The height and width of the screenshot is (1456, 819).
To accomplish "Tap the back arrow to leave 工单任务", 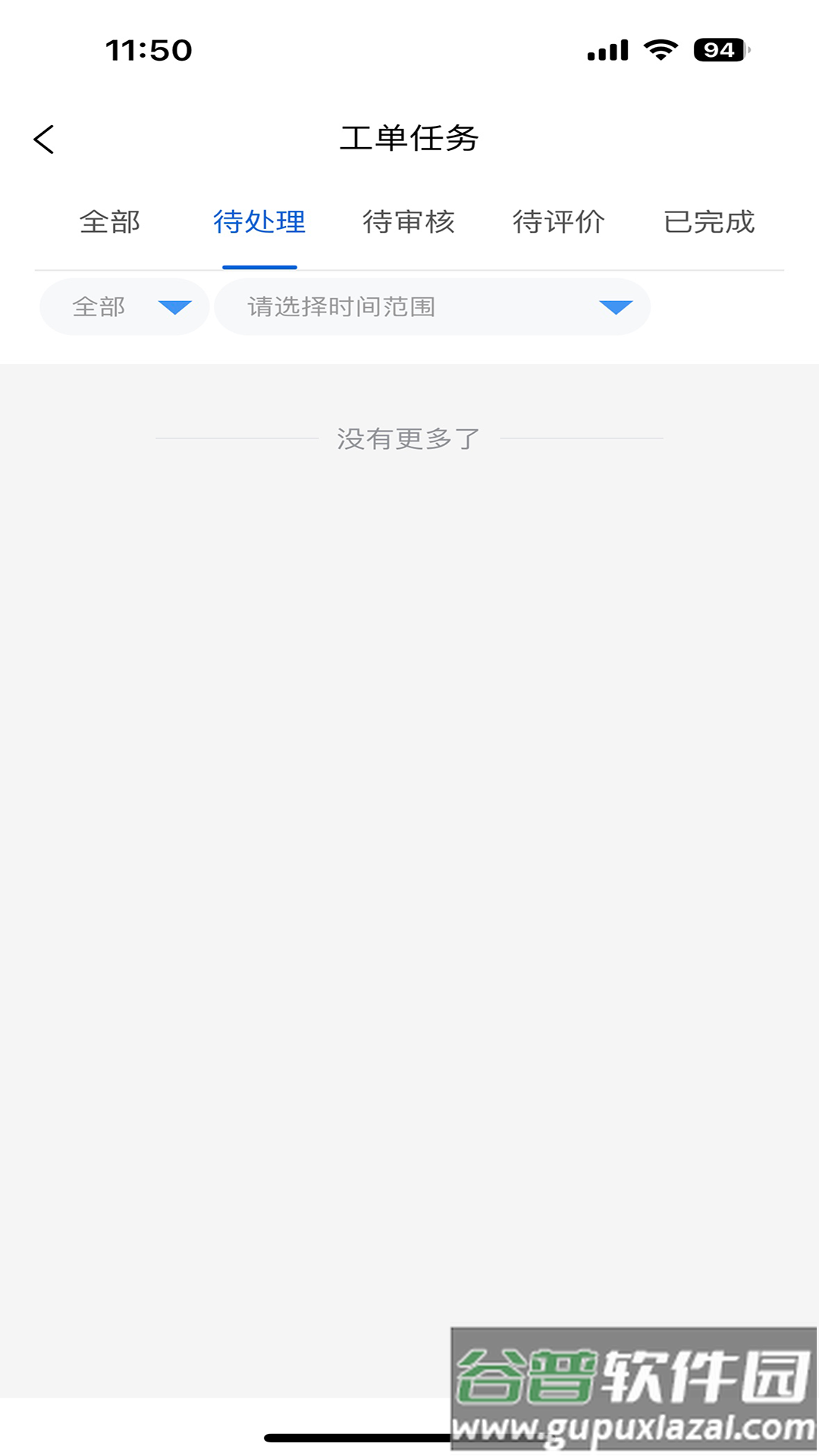I will coord(43,139).
